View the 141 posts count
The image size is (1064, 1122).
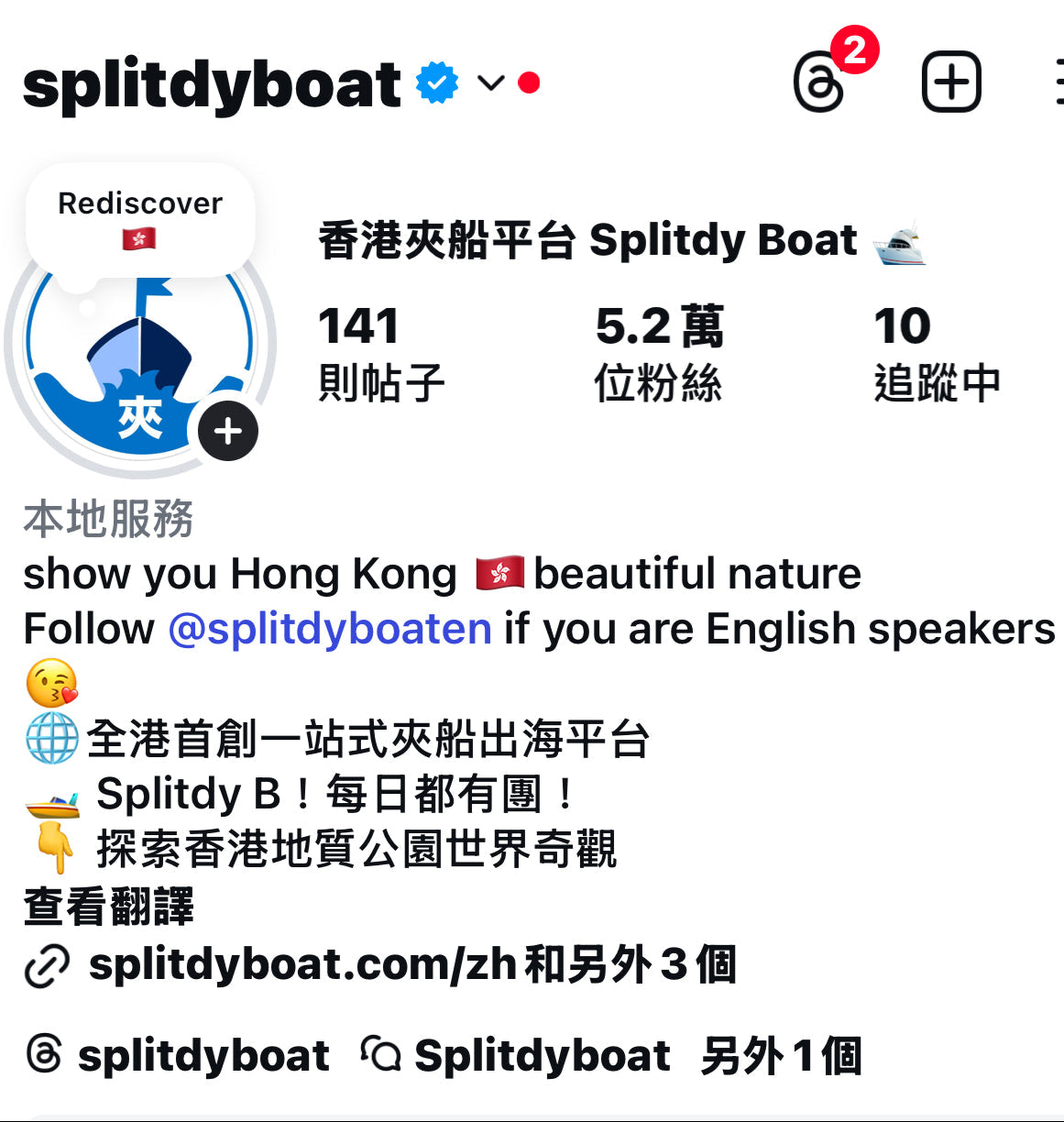(x=380, y=353)
